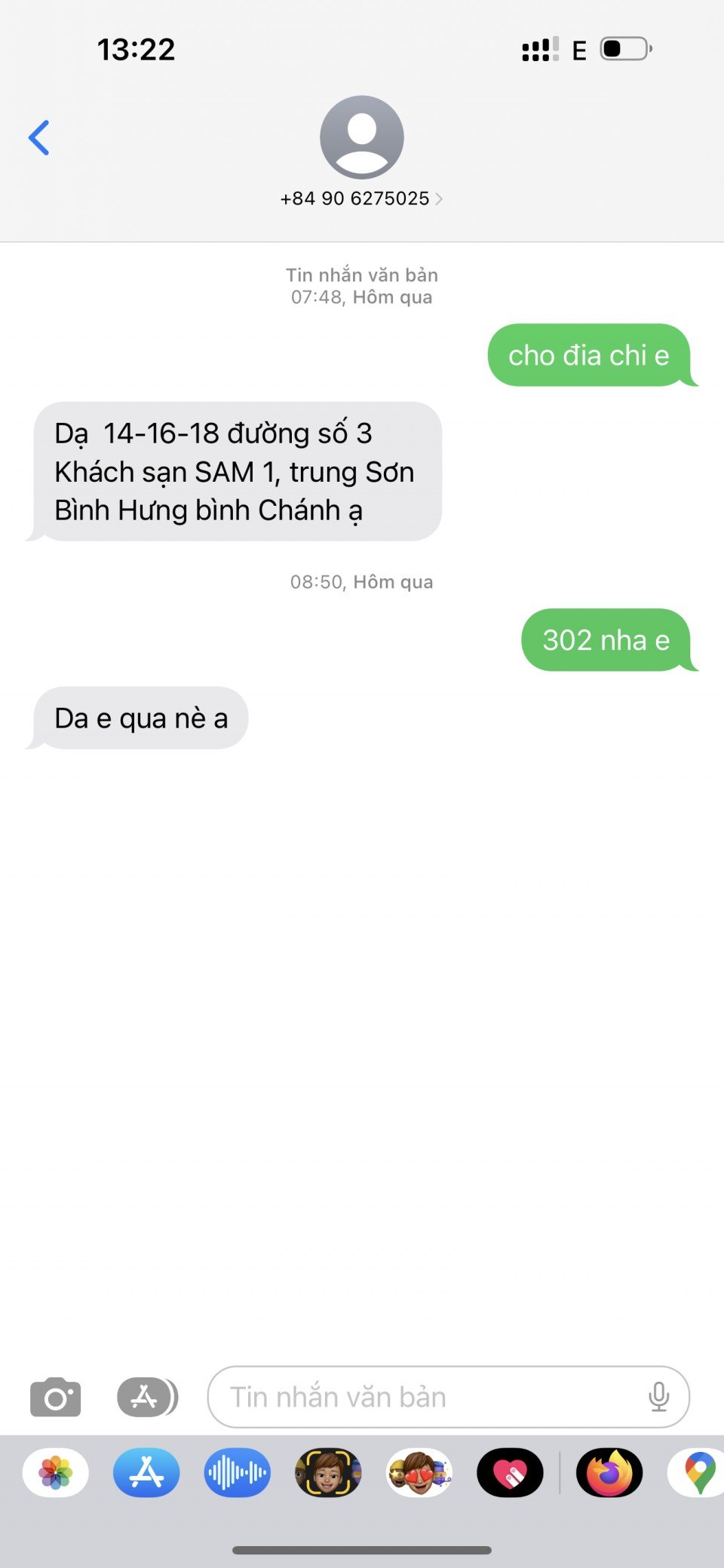Toggle the app drawer button
The height and width of the screenshot is (1568, 724).
tap(147, 1397)
